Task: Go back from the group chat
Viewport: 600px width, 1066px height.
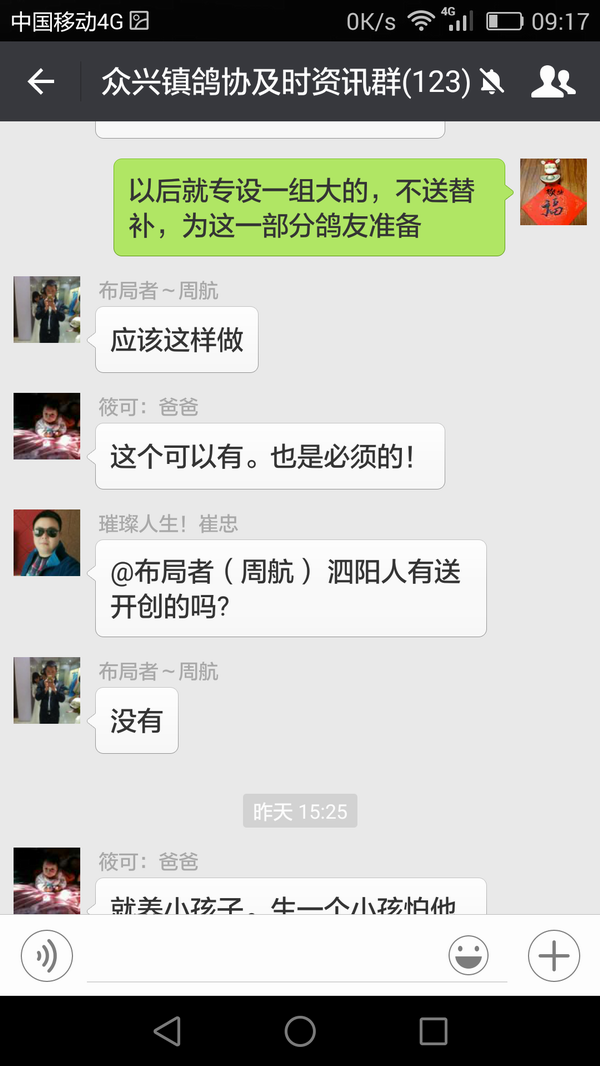Action: click(x=41, y=82)
